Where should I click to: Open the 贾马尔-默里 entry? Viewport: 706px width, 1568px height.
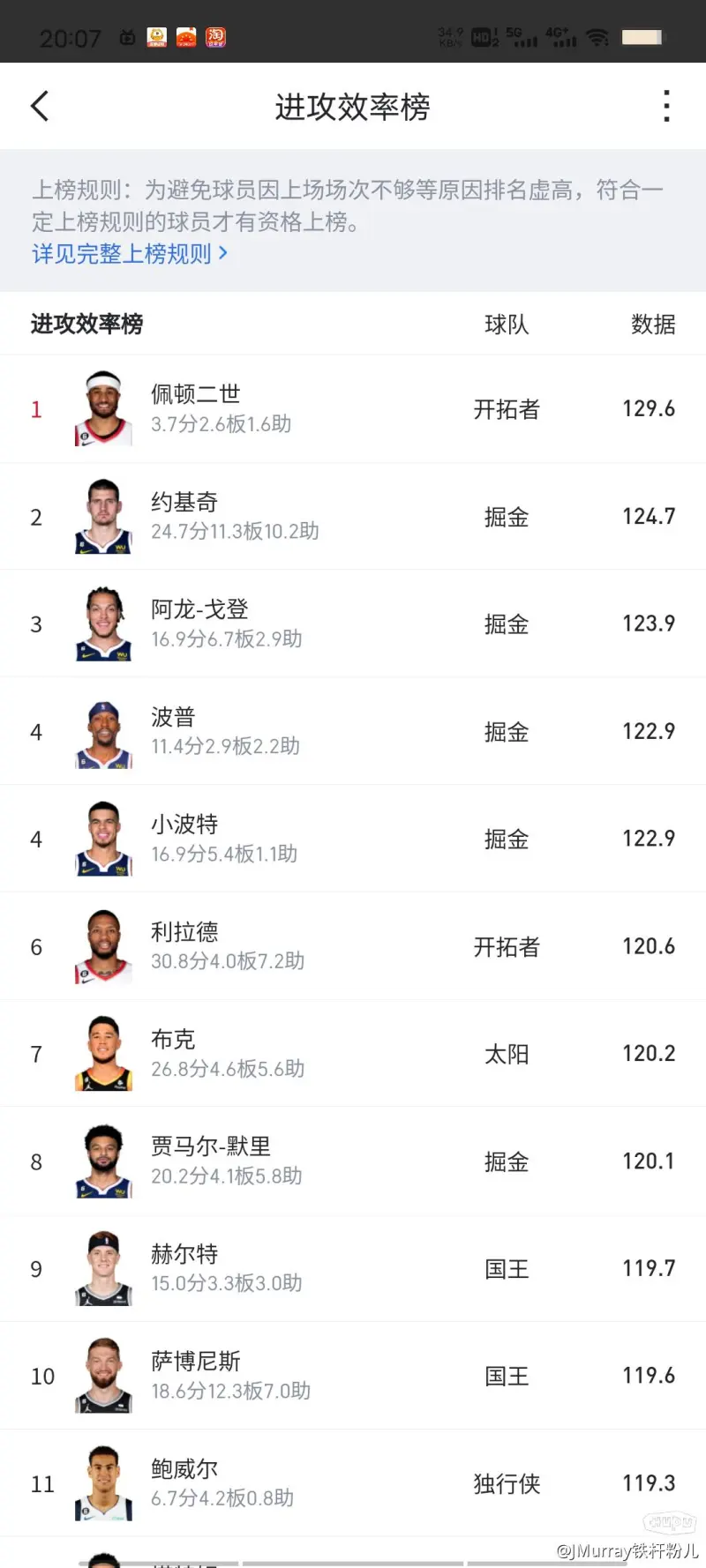353,1161
